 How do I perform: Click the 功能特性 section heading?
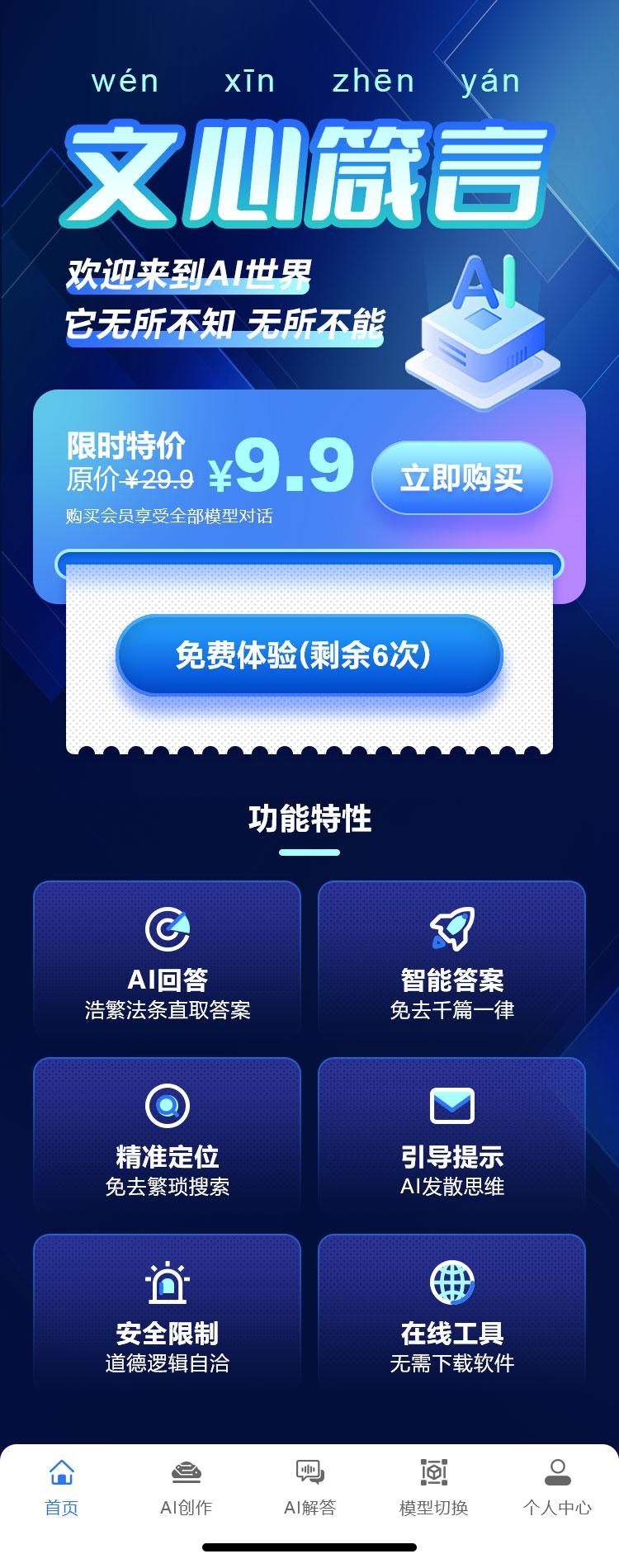click(x=309, y=817)
